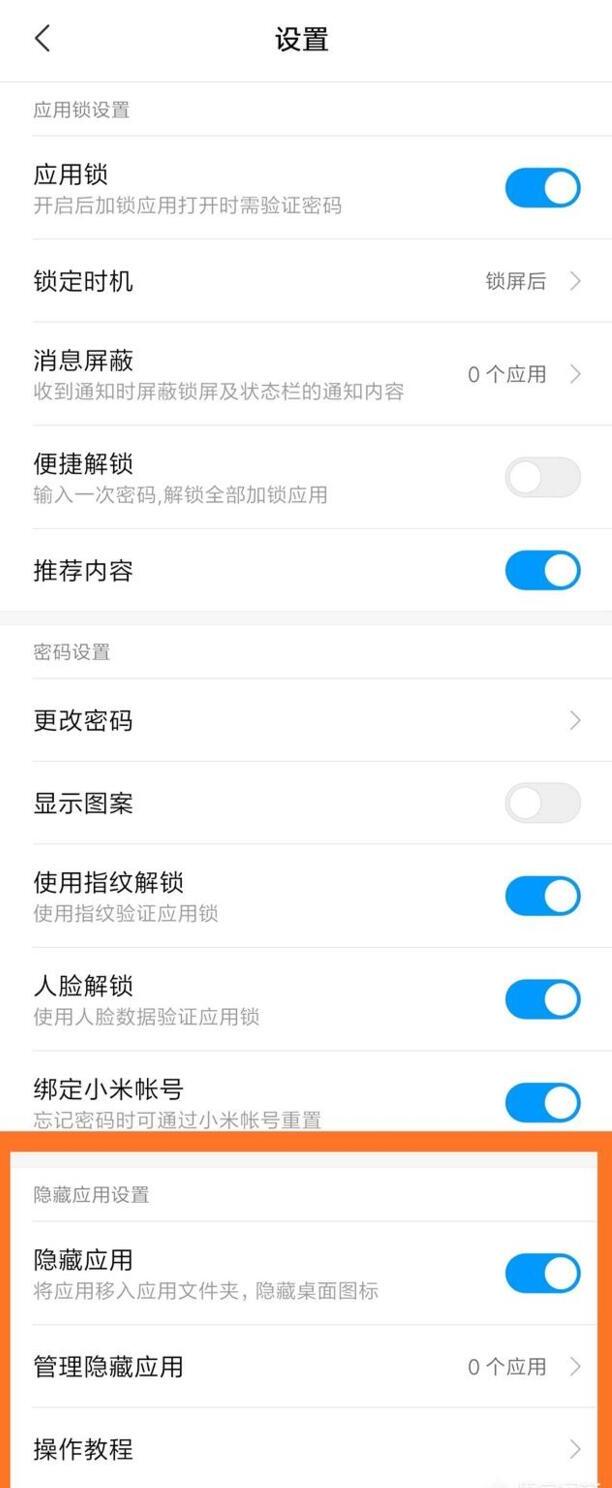Open the 消息屏蔽 app list

(x=306, y=374)
